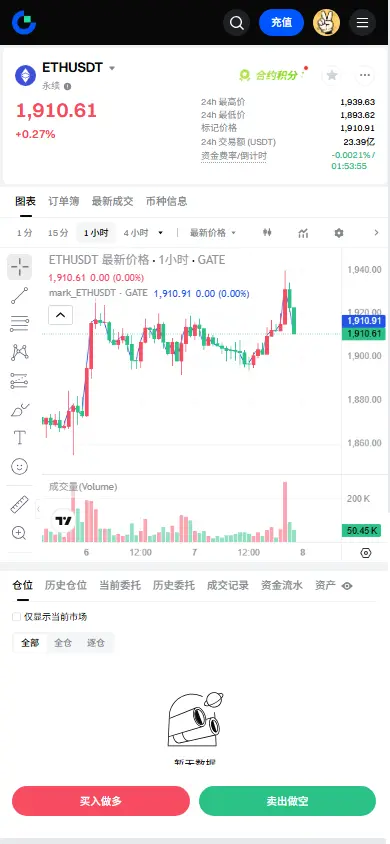Open the three-dot more options

point(365,75)
